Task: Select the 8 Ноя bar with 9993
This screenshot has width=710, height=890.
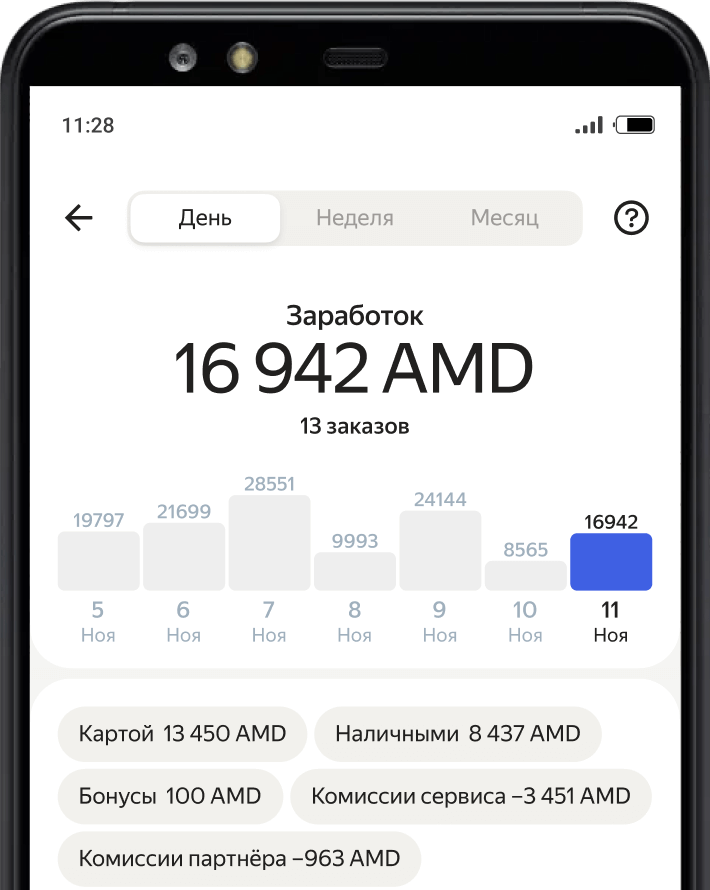Action: coord(355,571)
